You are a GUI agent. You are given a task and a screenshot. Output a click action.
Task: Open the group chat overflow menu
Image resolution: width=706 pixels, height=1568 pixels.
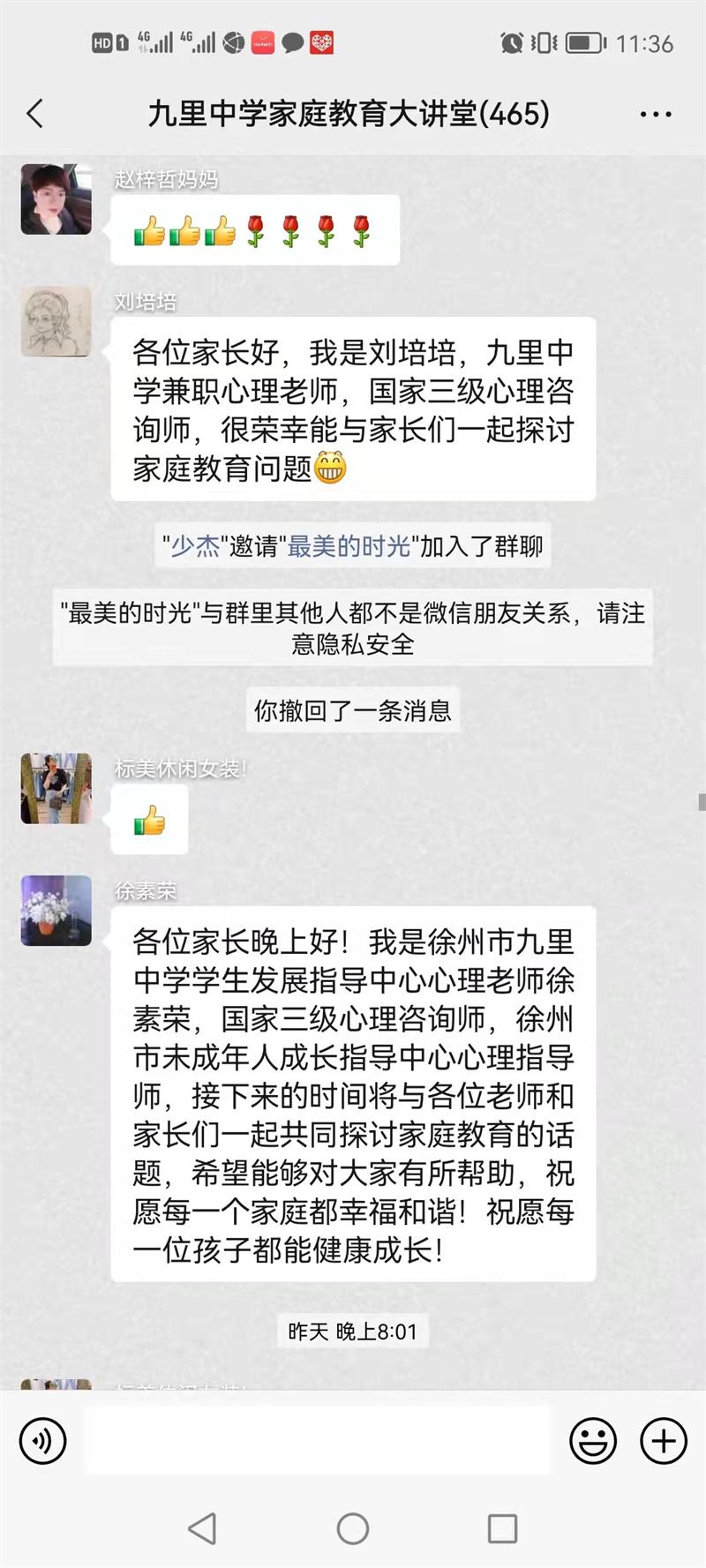click(655, 115)
